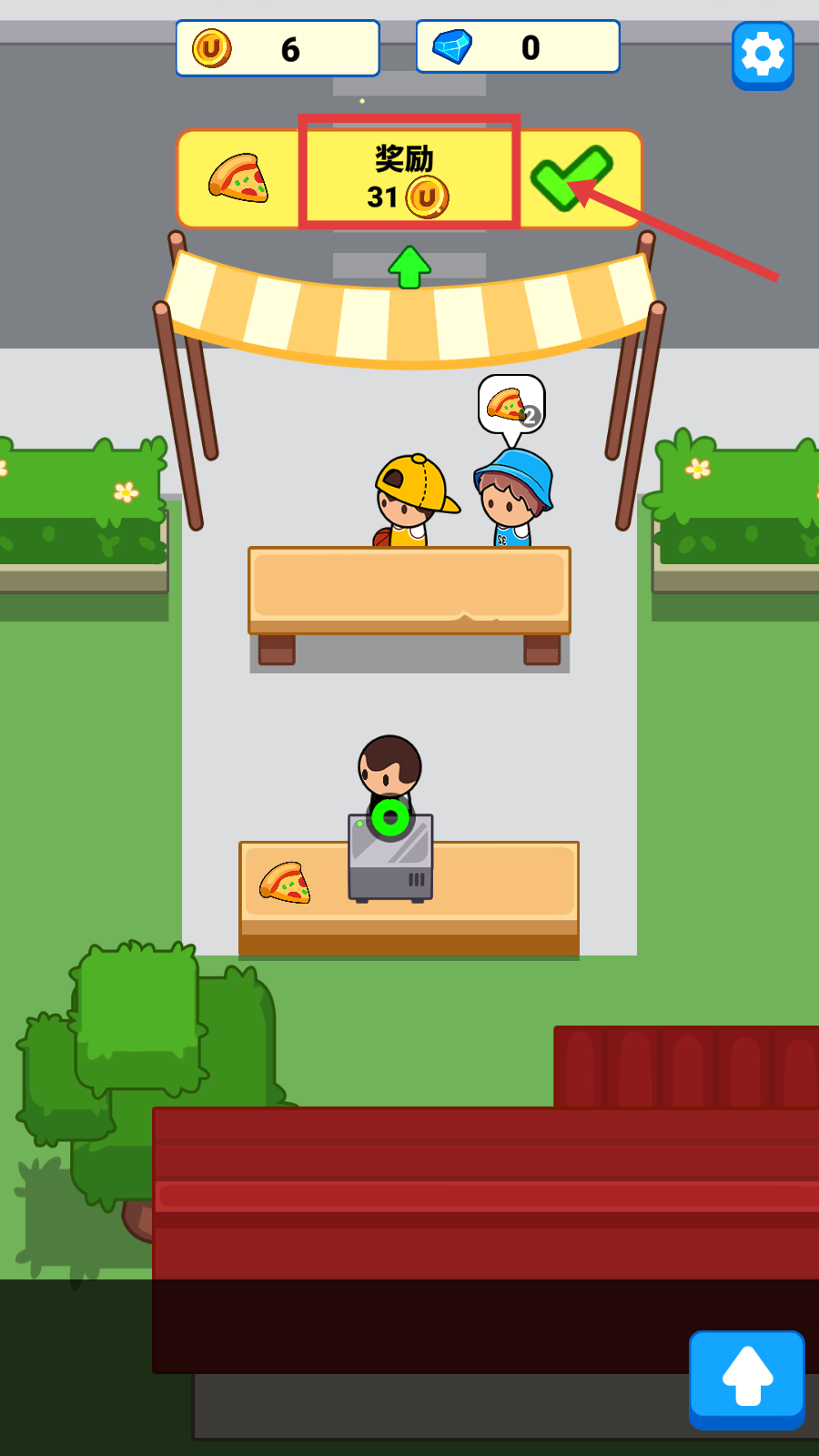Claim the reward with the green checkmark

click(571, 177)
